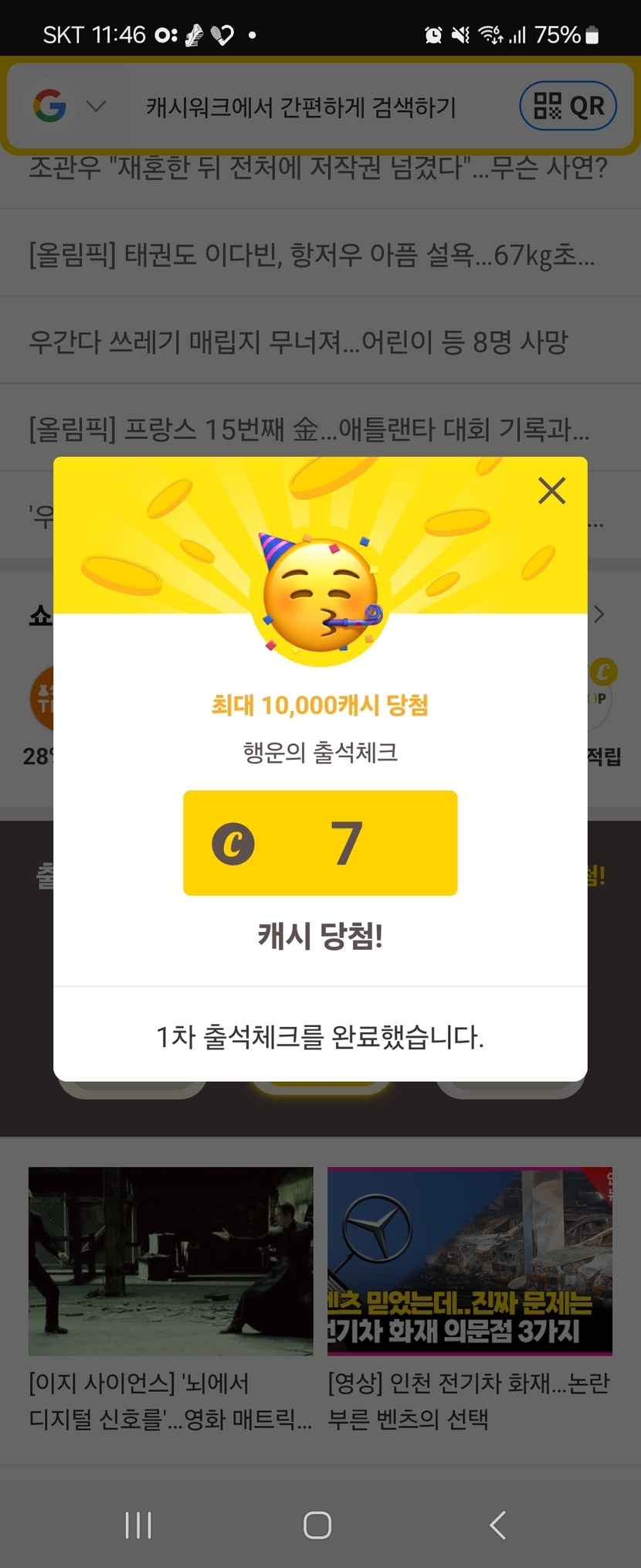Go back with the system back button

point(498,1525)
